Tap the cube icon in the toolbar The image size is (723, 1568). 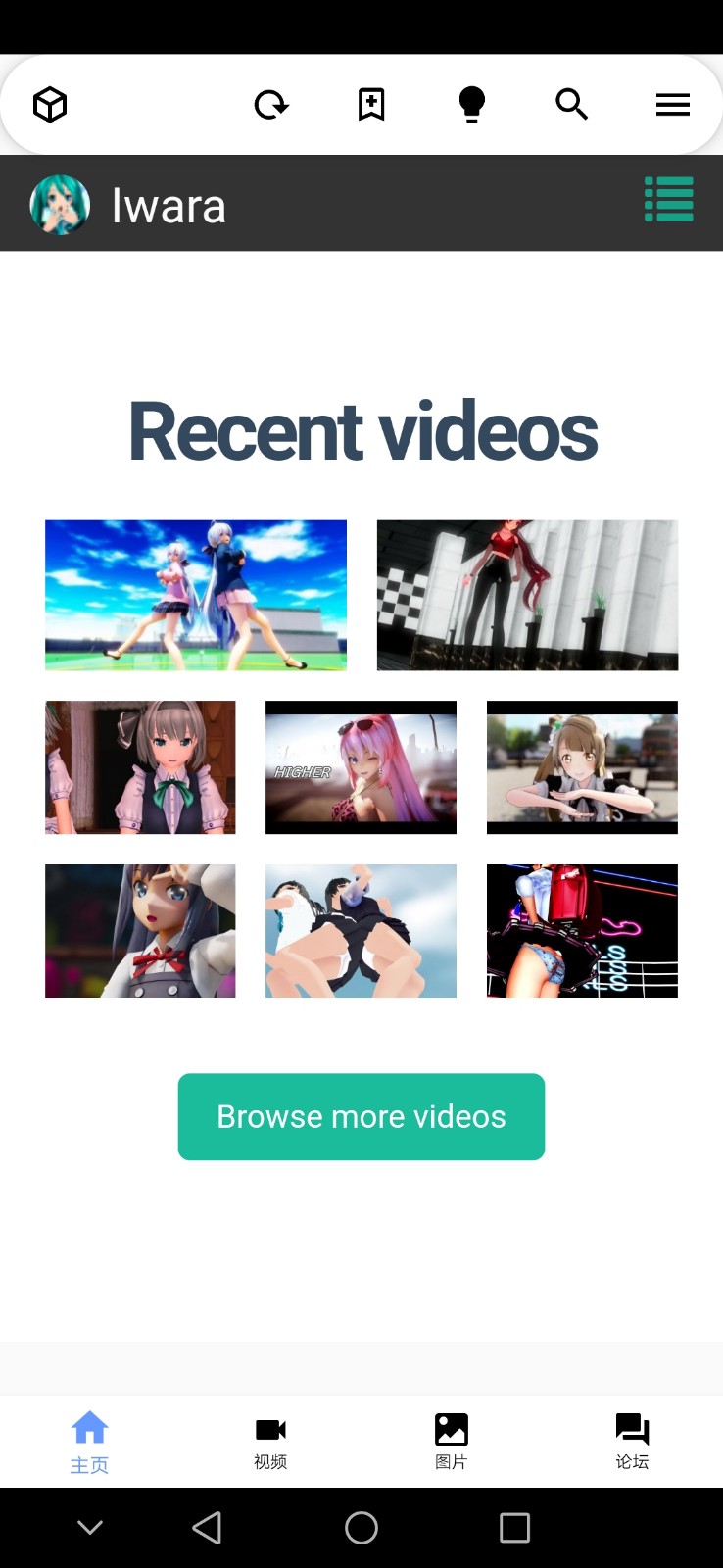coord(49,104)
